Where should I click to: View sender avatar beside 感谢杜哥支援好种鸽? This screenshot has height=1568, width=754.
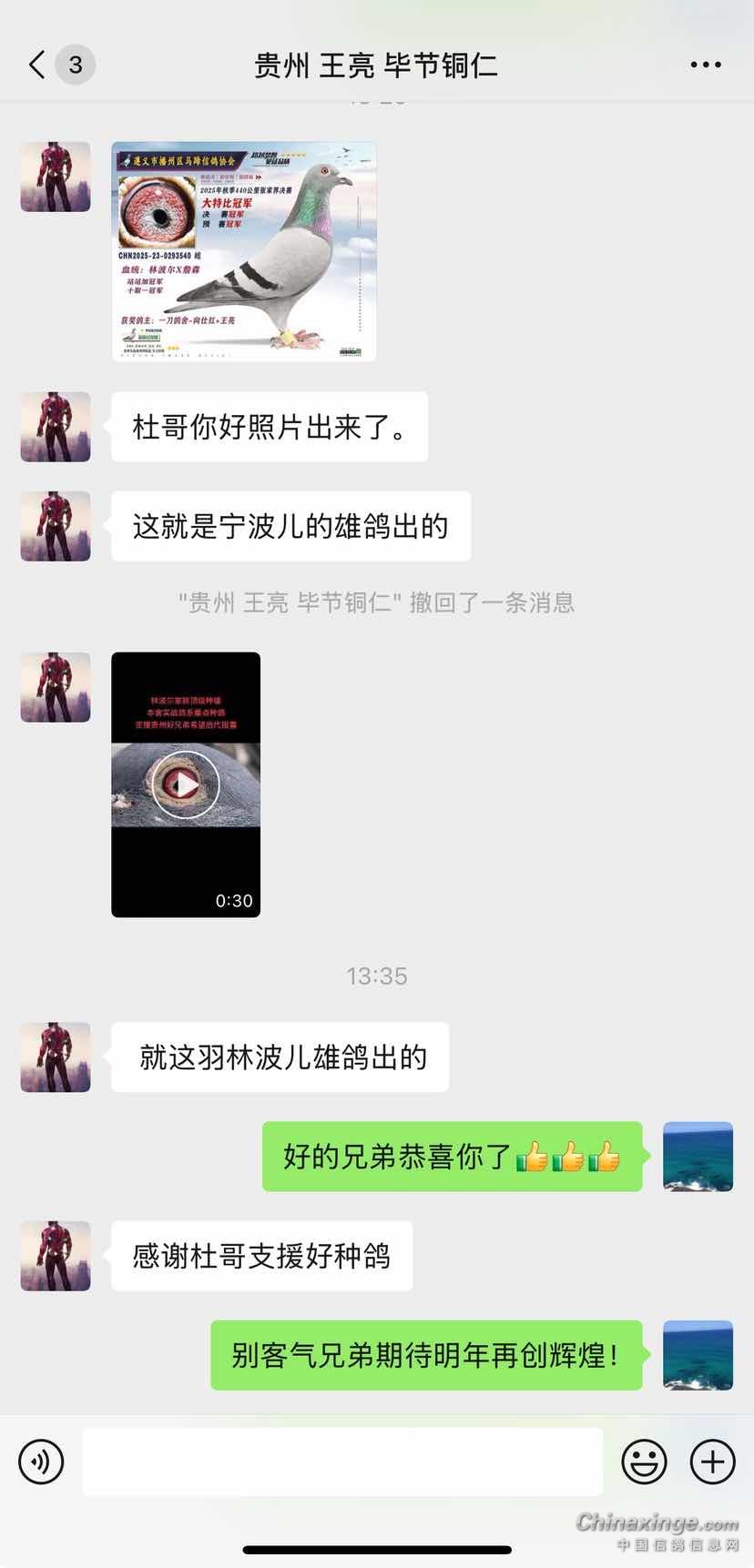[56, 1256]
